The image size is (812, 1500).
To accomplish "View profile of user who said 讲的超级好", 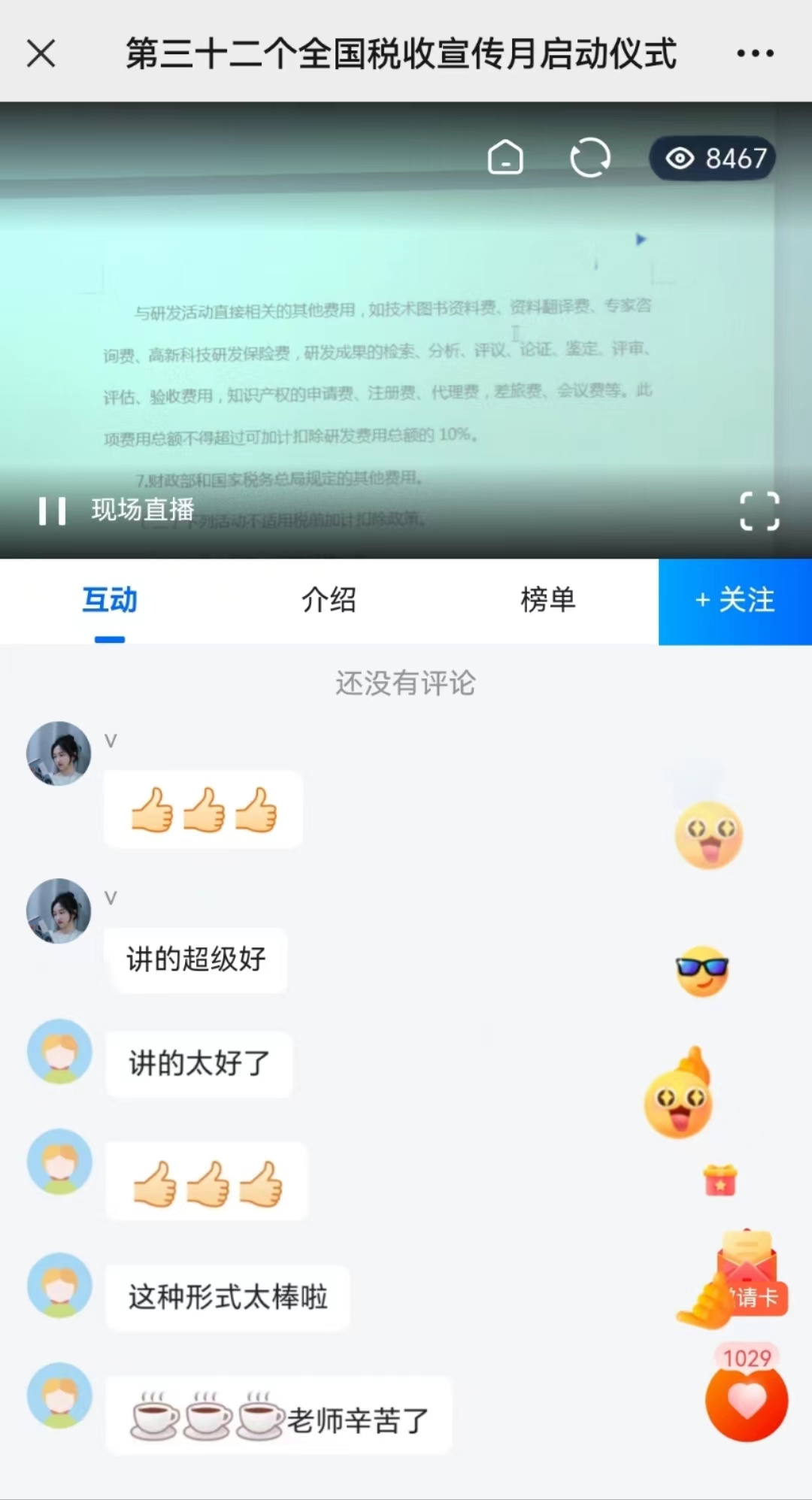I will 59,911.
